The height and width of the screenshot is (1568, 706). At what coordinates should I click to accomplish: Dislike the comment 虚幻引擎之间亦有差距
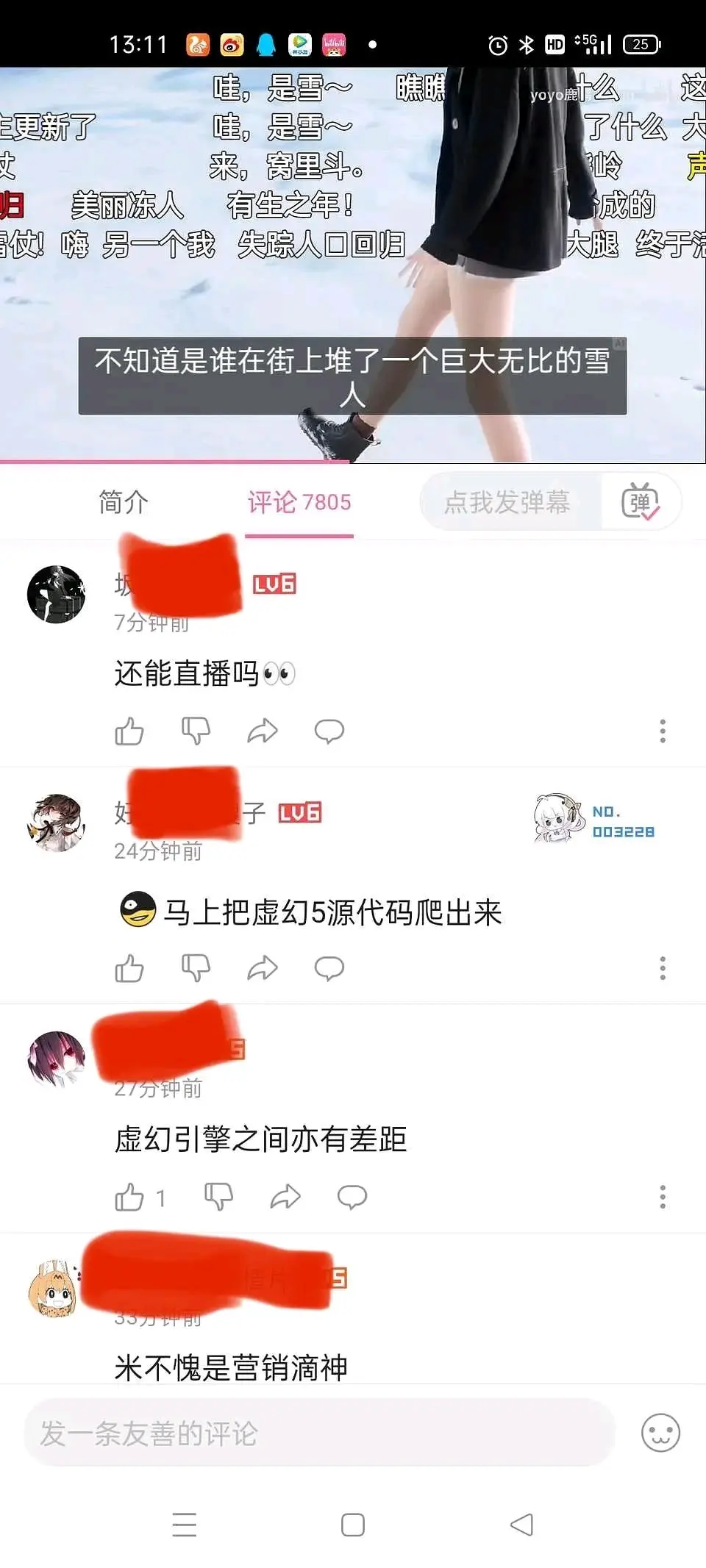[218, 1198]
